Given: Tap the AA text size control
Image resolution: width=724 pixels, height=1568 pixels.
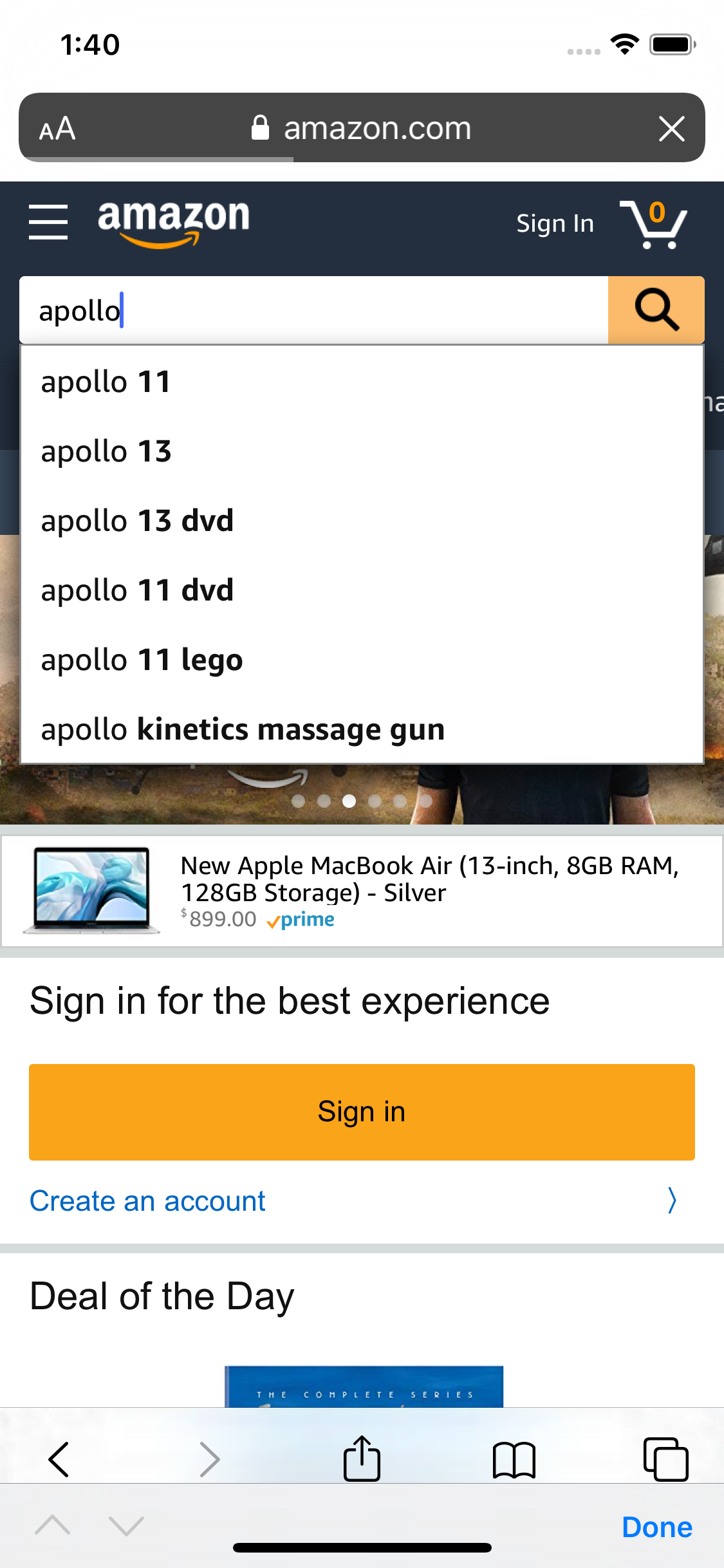Looking at the screenshot, I should pyautogui.click(x=57, y=128).
